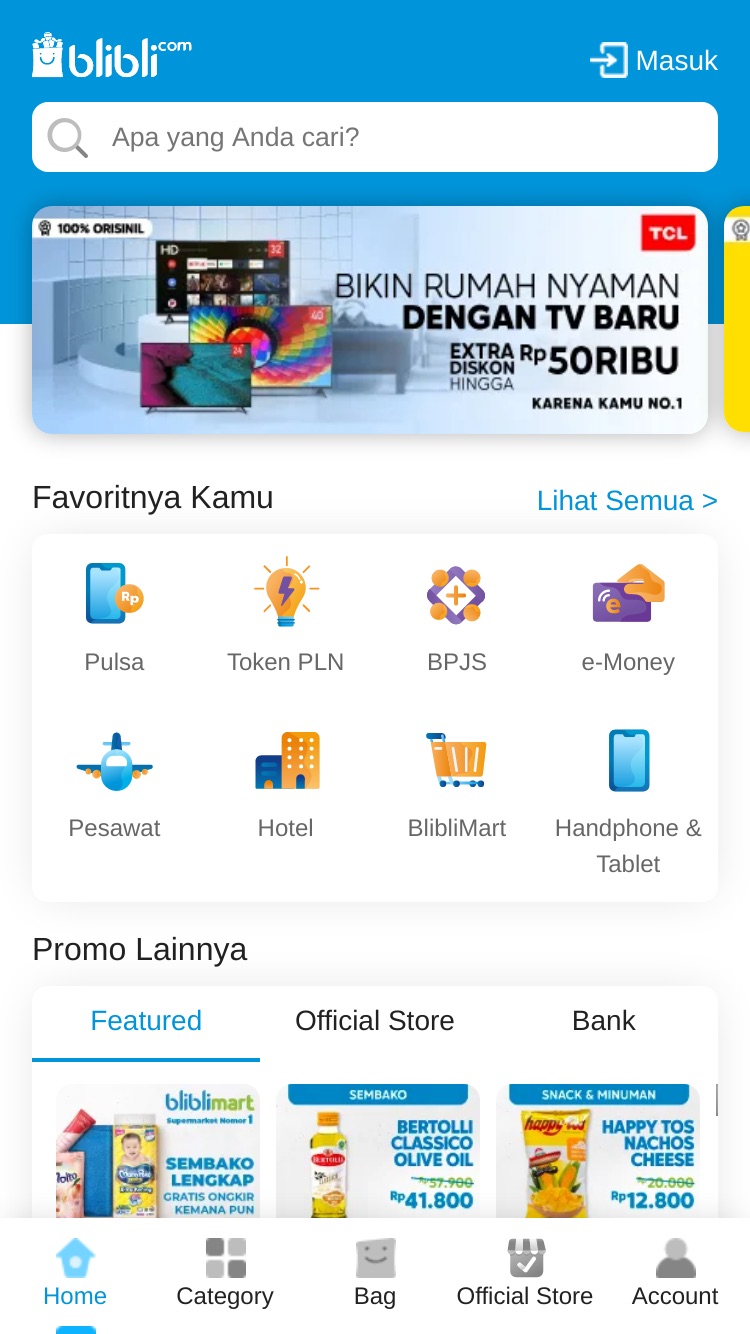The height and width of the screenshot is (1334, 750).
Task: Choose the BPJS payment shortcut
Action: 457,619
